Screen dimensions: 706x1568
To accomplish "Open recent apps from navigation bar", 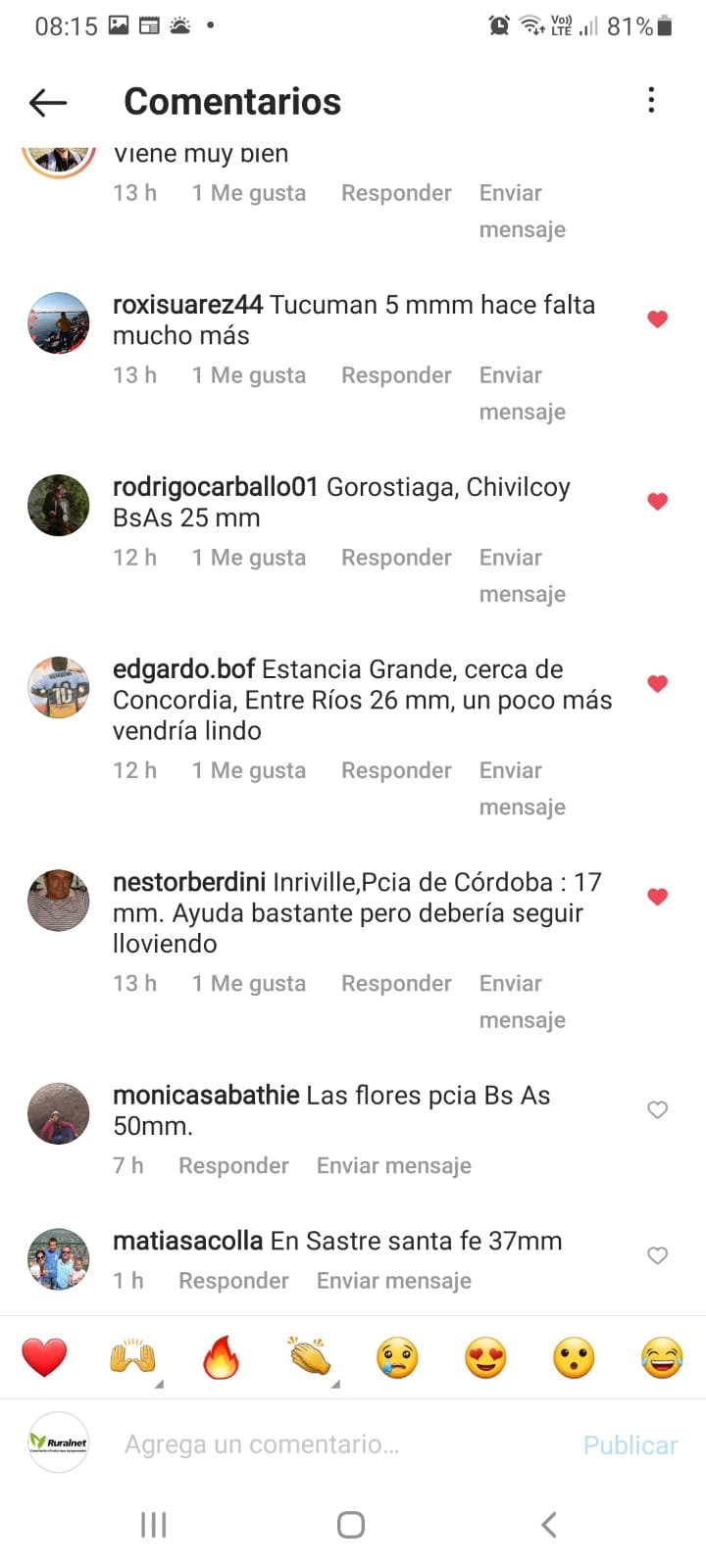I will click(154, 1525).
